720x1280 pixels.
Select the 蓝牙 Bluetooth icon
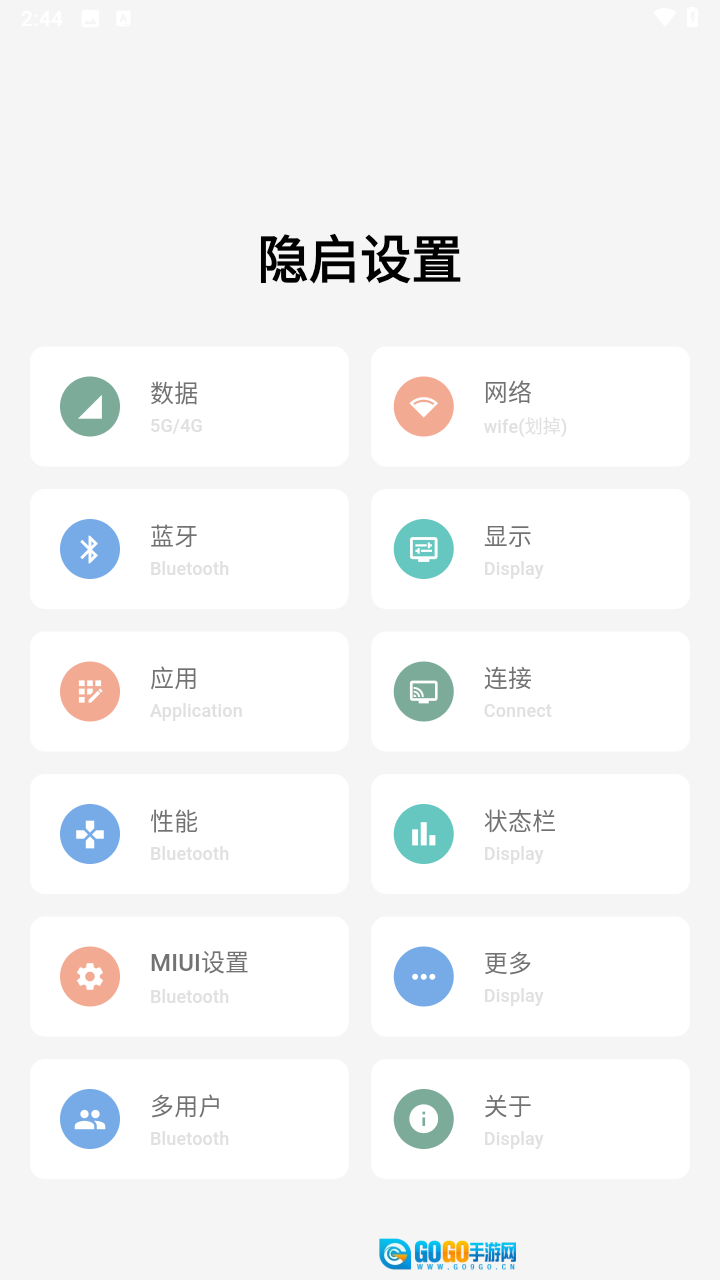[90, 549]
